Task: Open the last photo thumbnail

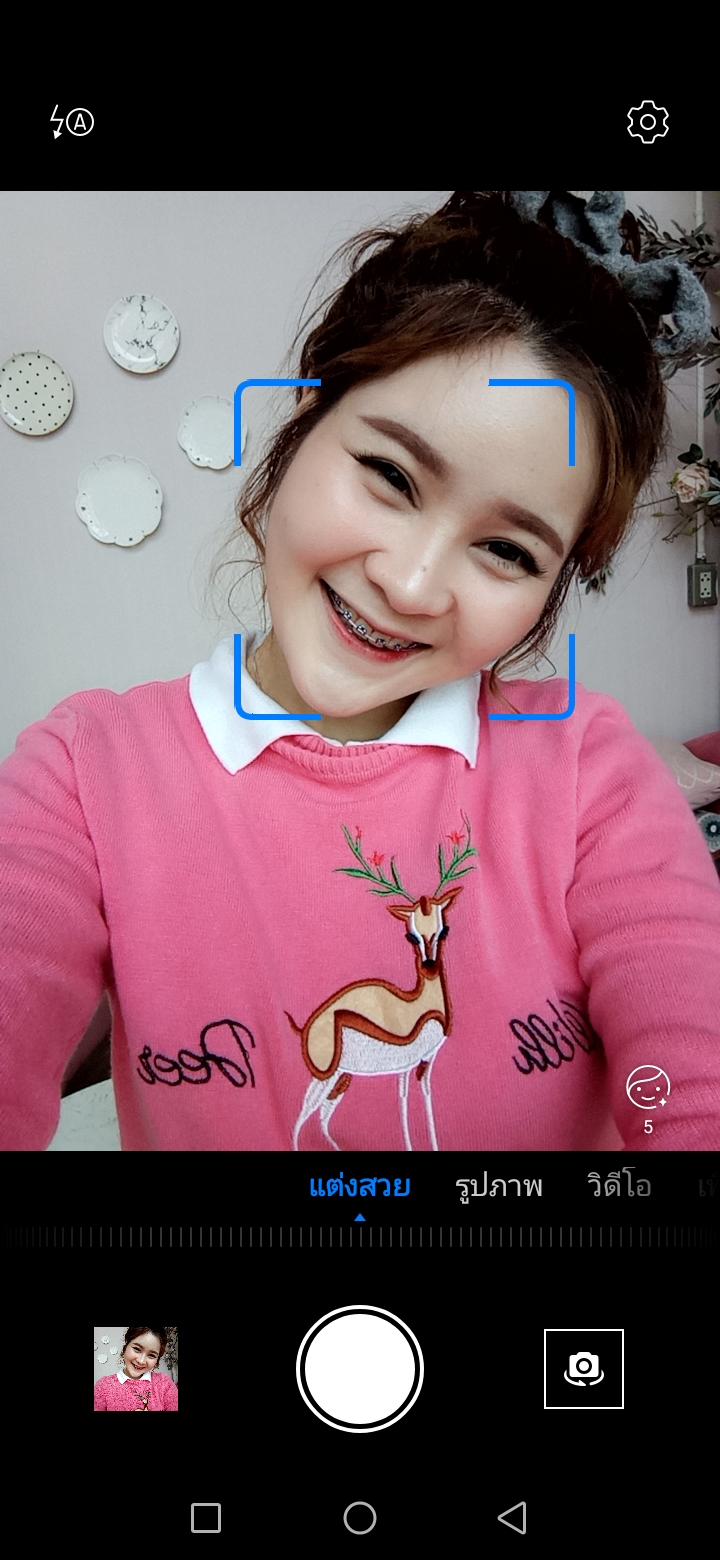Action: coord(136,1369)
